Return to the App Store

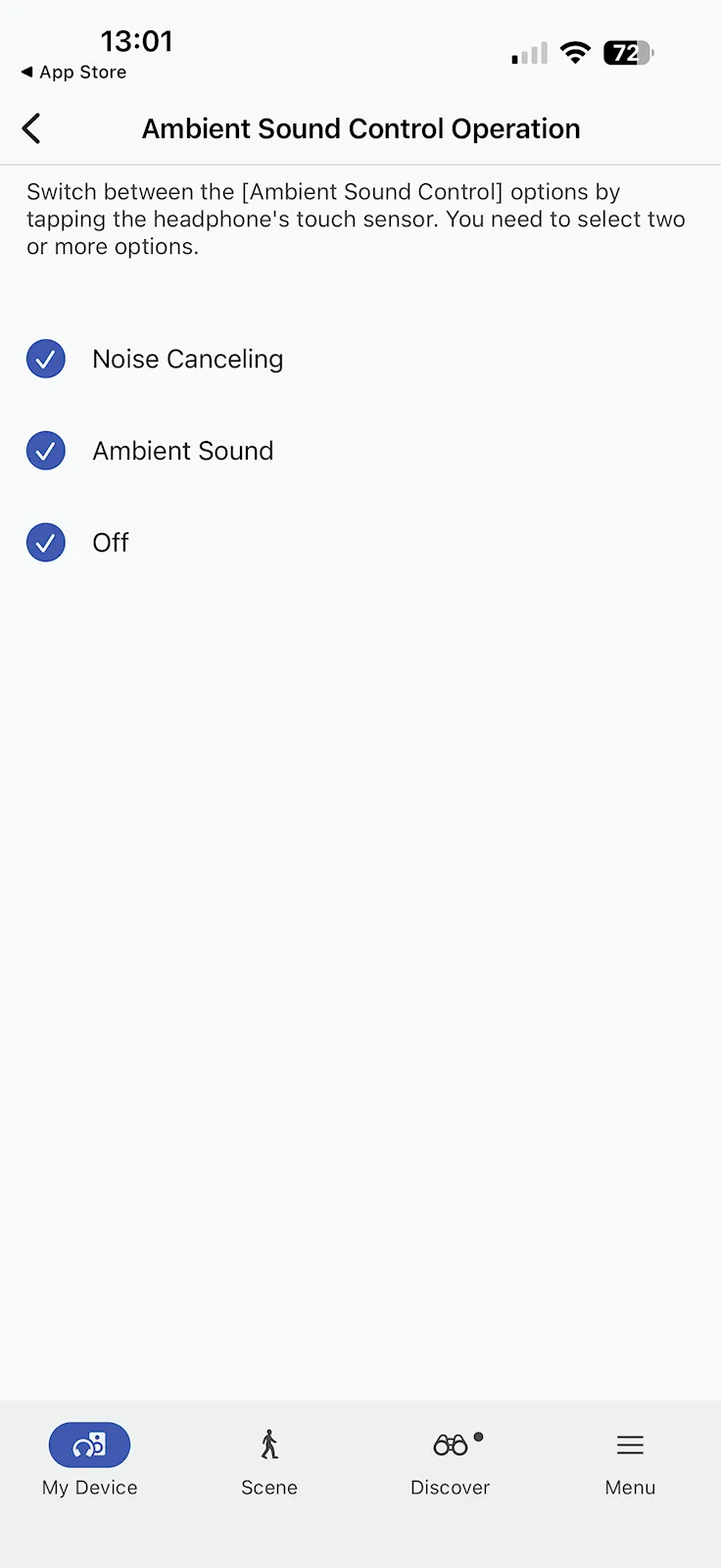click(74, 73)
